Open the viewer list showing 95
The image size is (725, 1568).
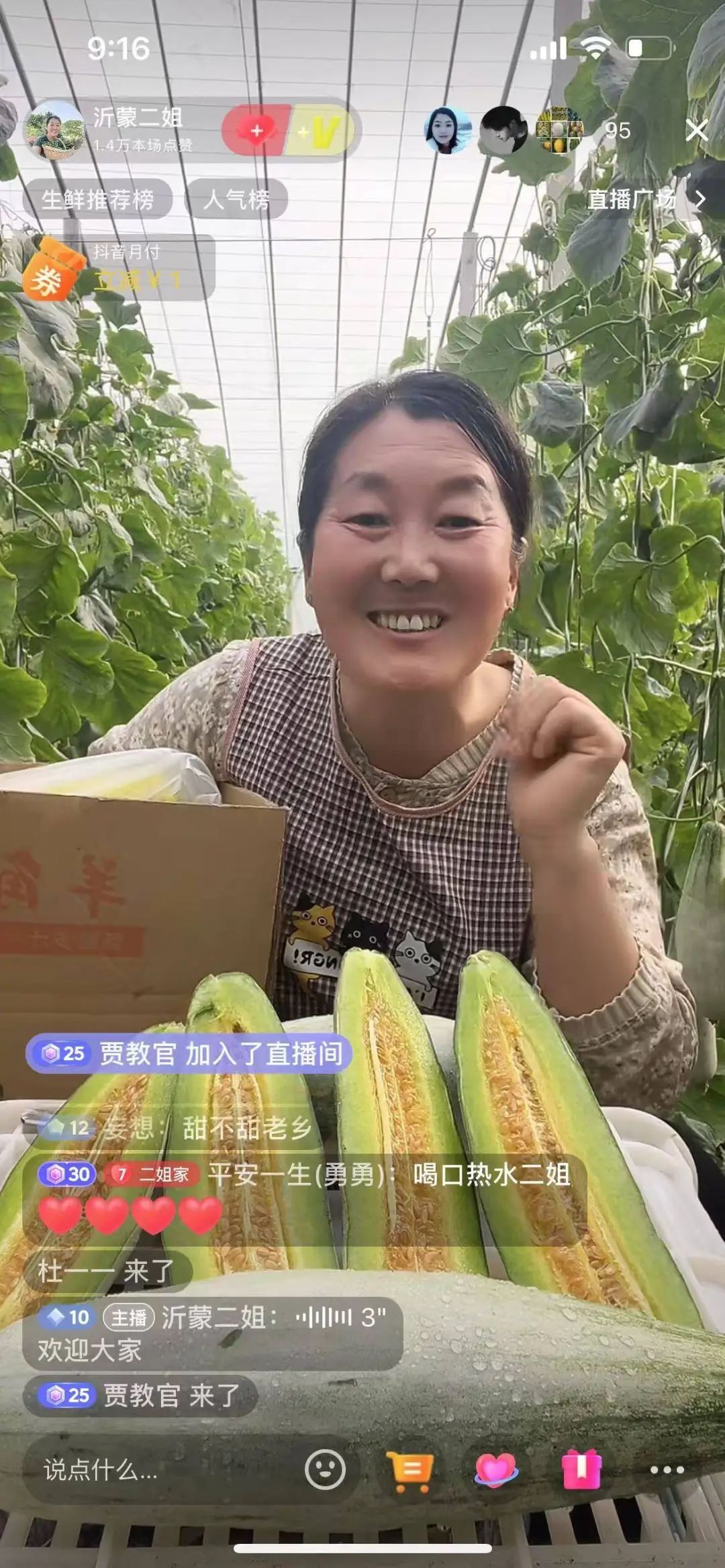point(618,130)
